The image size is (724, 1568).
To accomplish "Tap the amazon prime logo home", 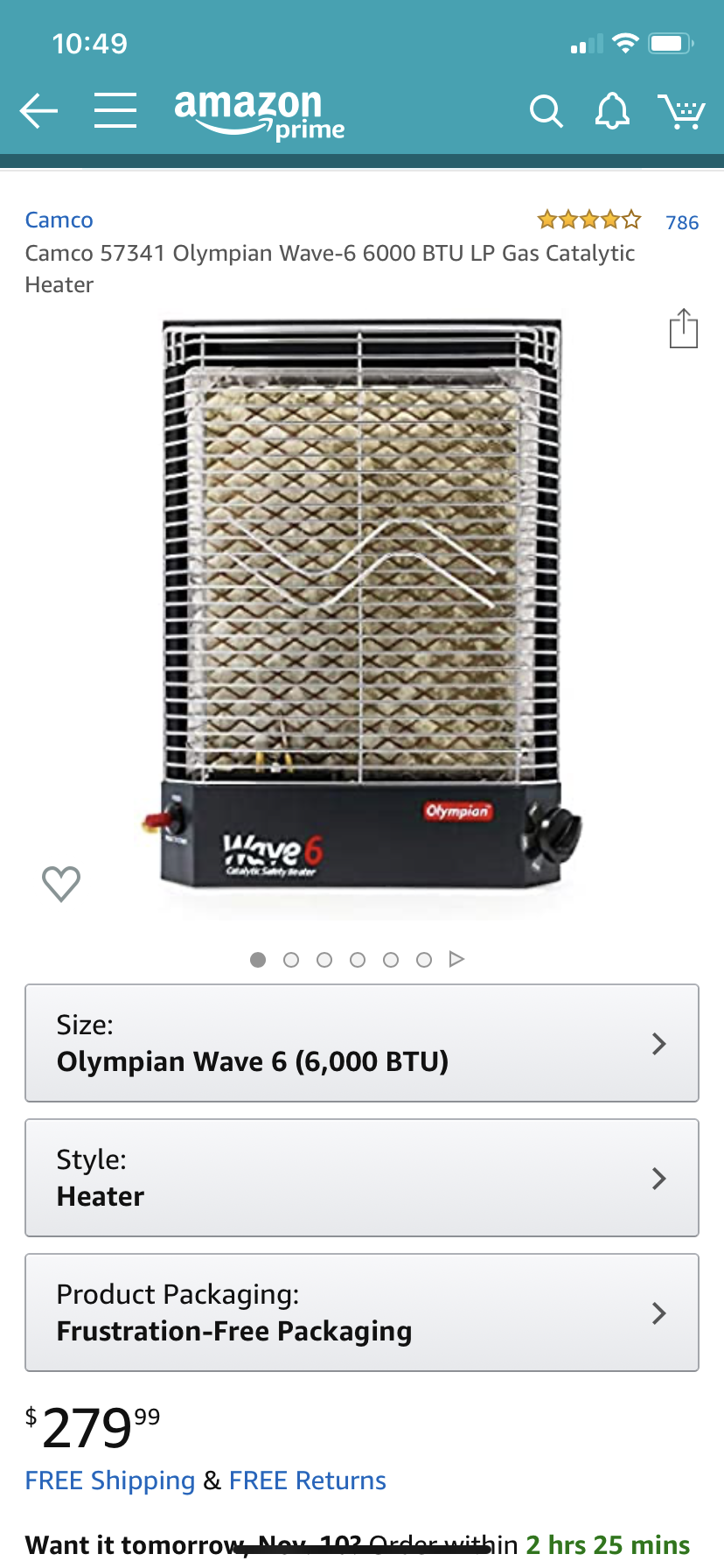I will tap(259, 114).
